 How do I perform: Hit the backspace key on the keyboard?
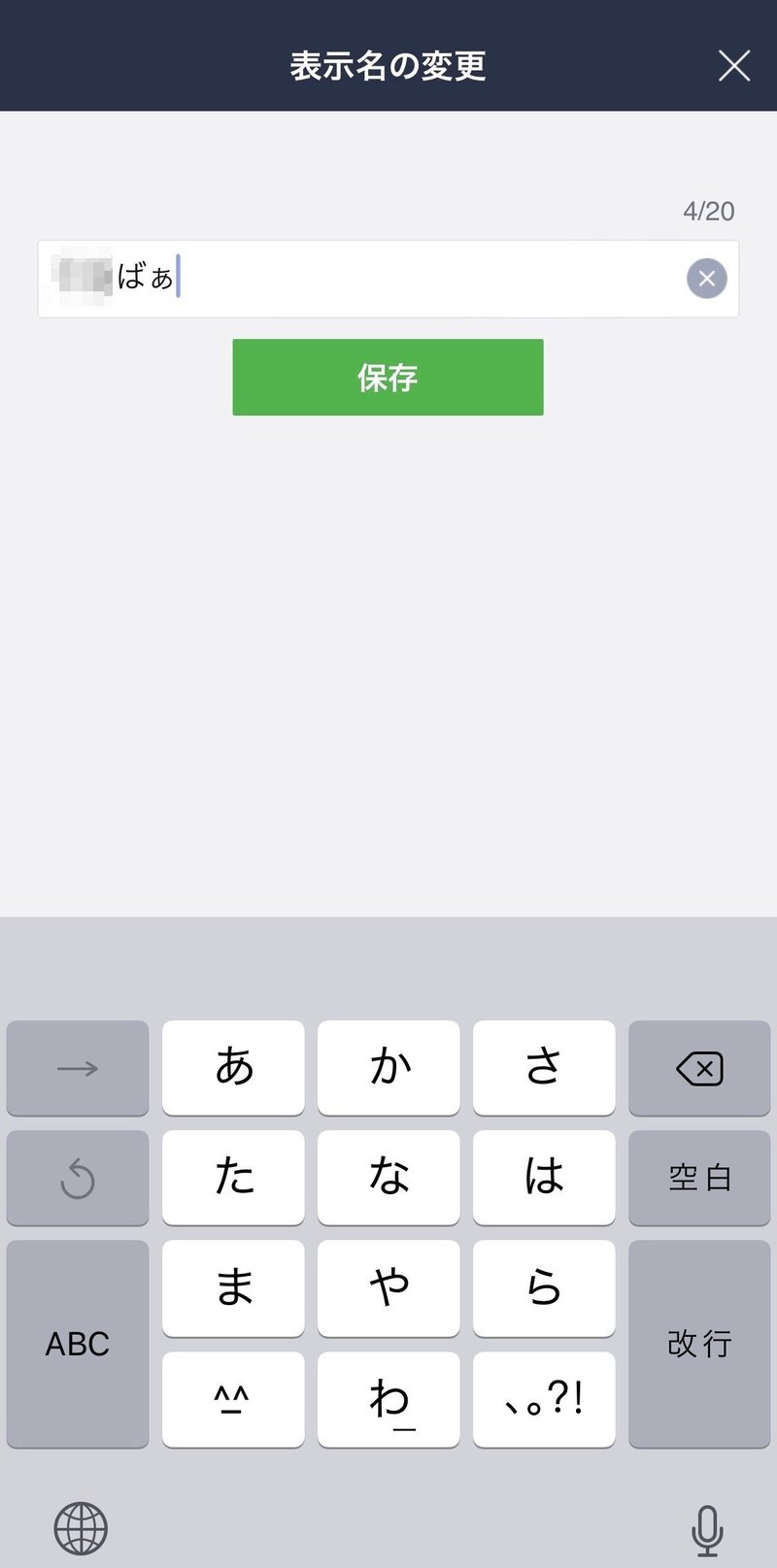click(699, 1069)
